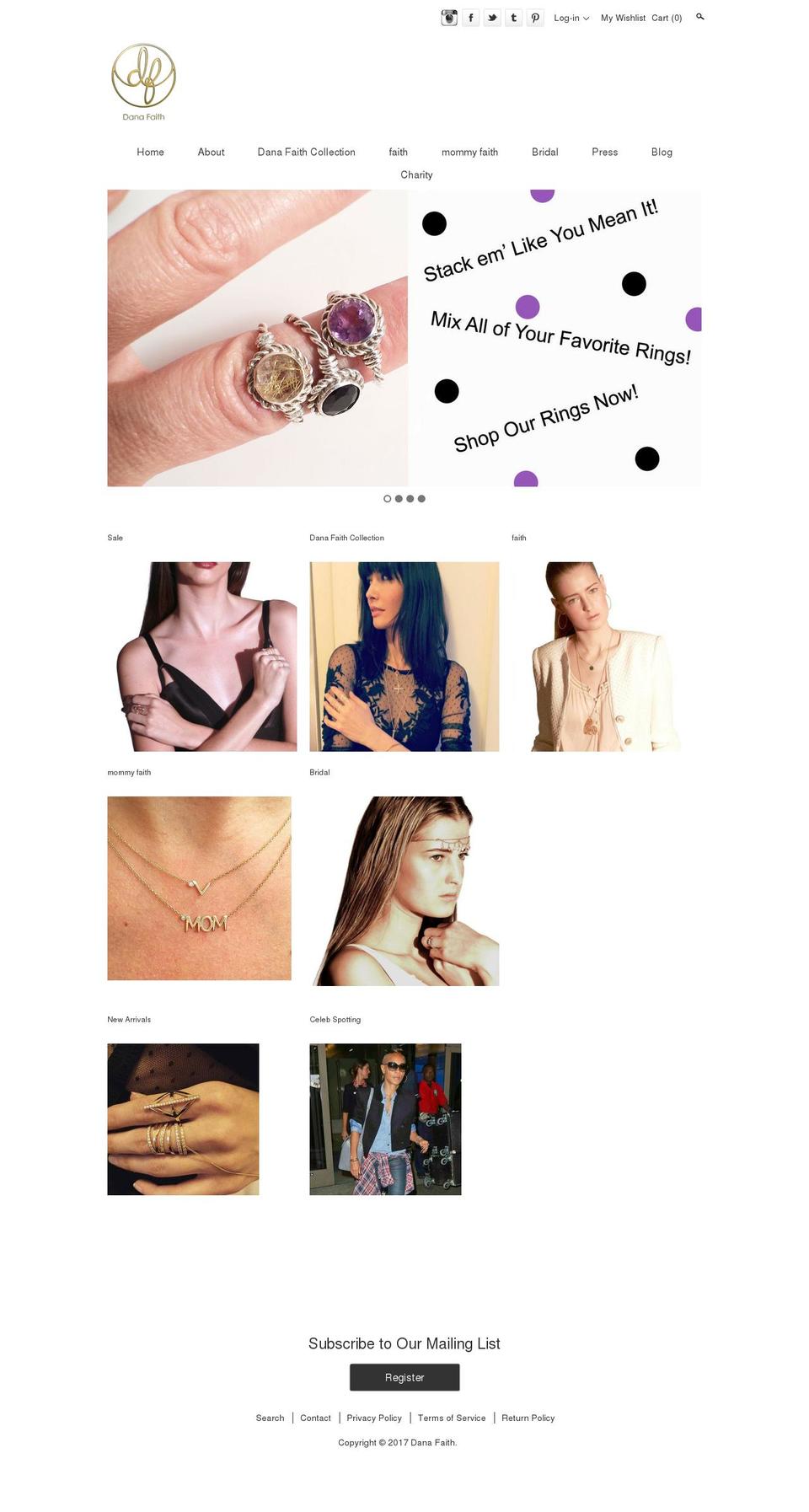Select the third carousel slide dot
The image size is (809, 1512).
[x=410, y=499]
